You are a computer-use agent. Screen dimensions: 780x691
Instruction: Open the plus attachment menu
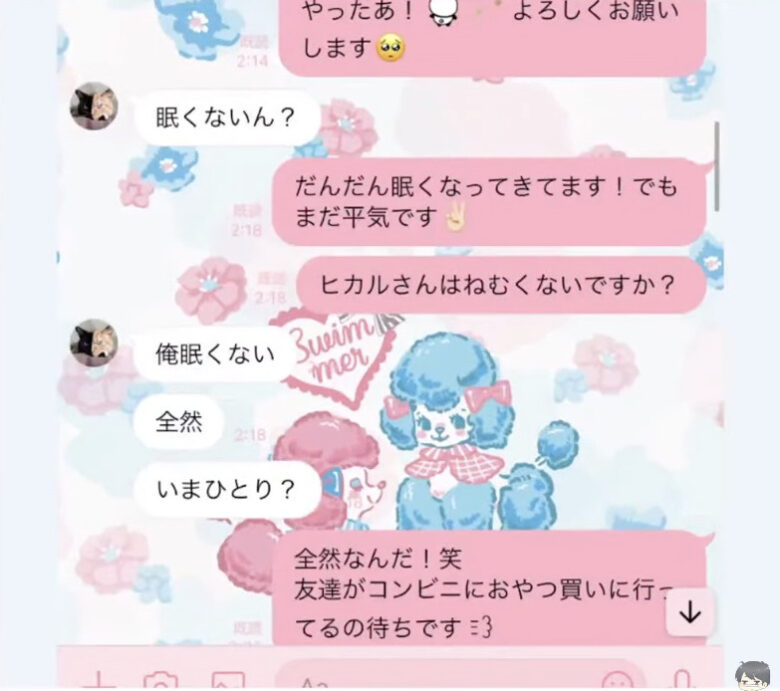pos(98,683)
